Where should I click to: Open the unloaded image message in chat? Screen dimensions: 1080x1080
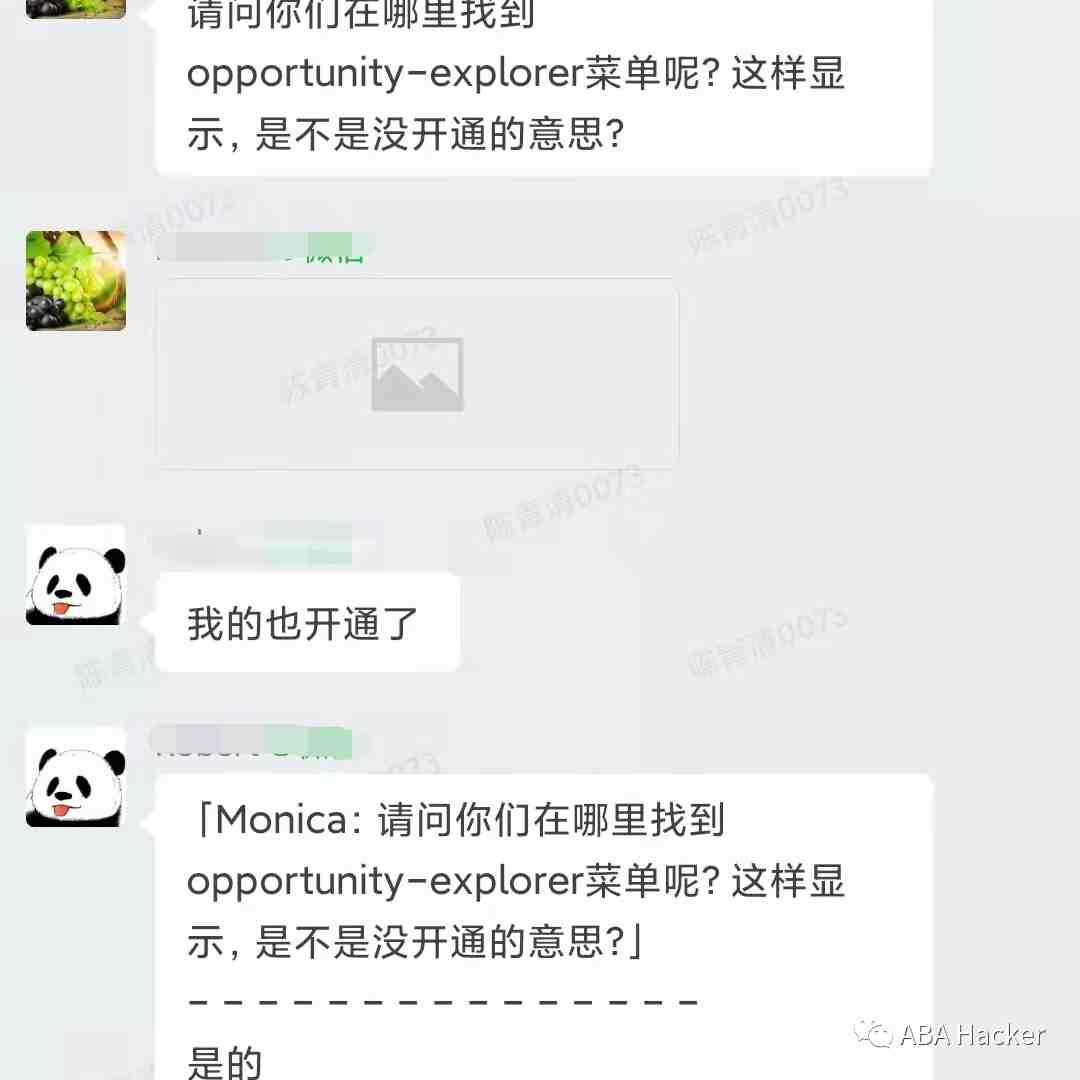417,374
